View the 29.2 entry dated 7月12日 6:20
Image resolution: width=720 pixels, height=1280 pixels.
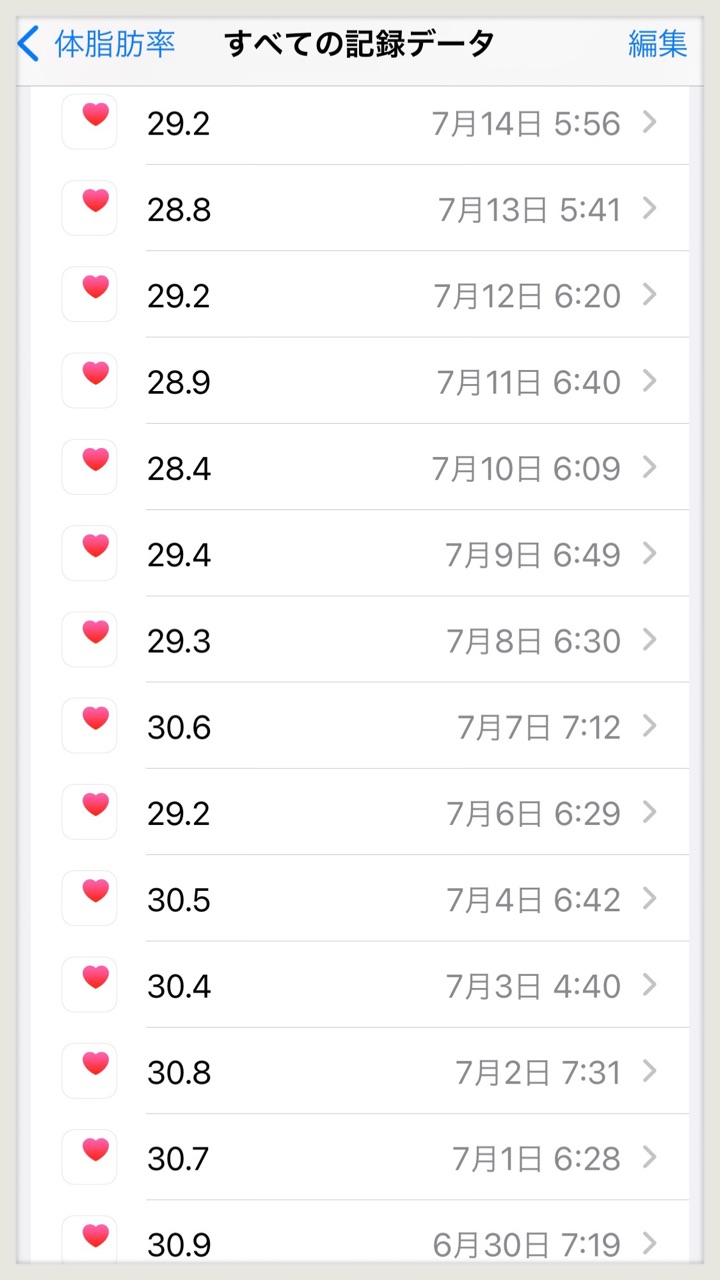(x=400, y=296)
